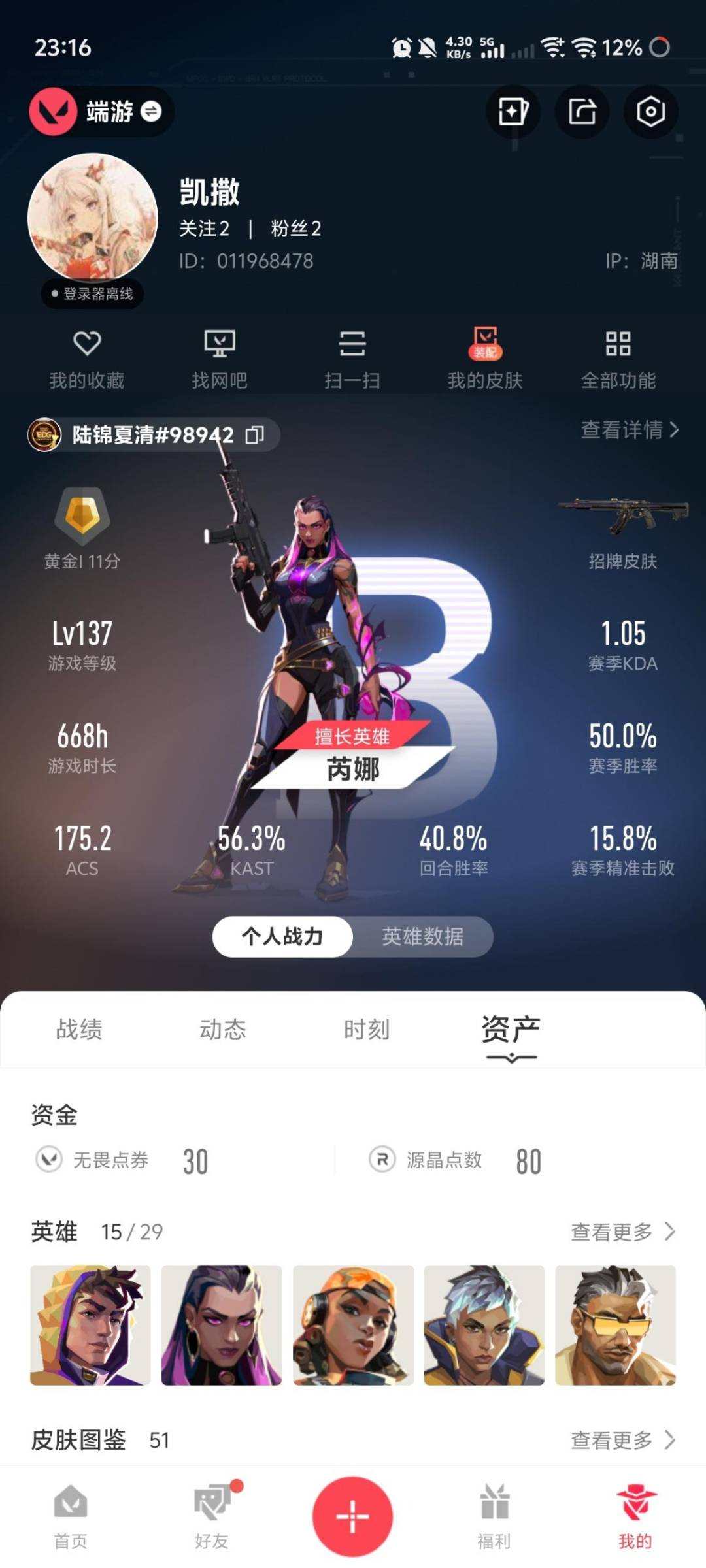Tap the copy icon beside 陆锦夏清#98942
Screen dimensions: 706x1568
click(256, 434)
